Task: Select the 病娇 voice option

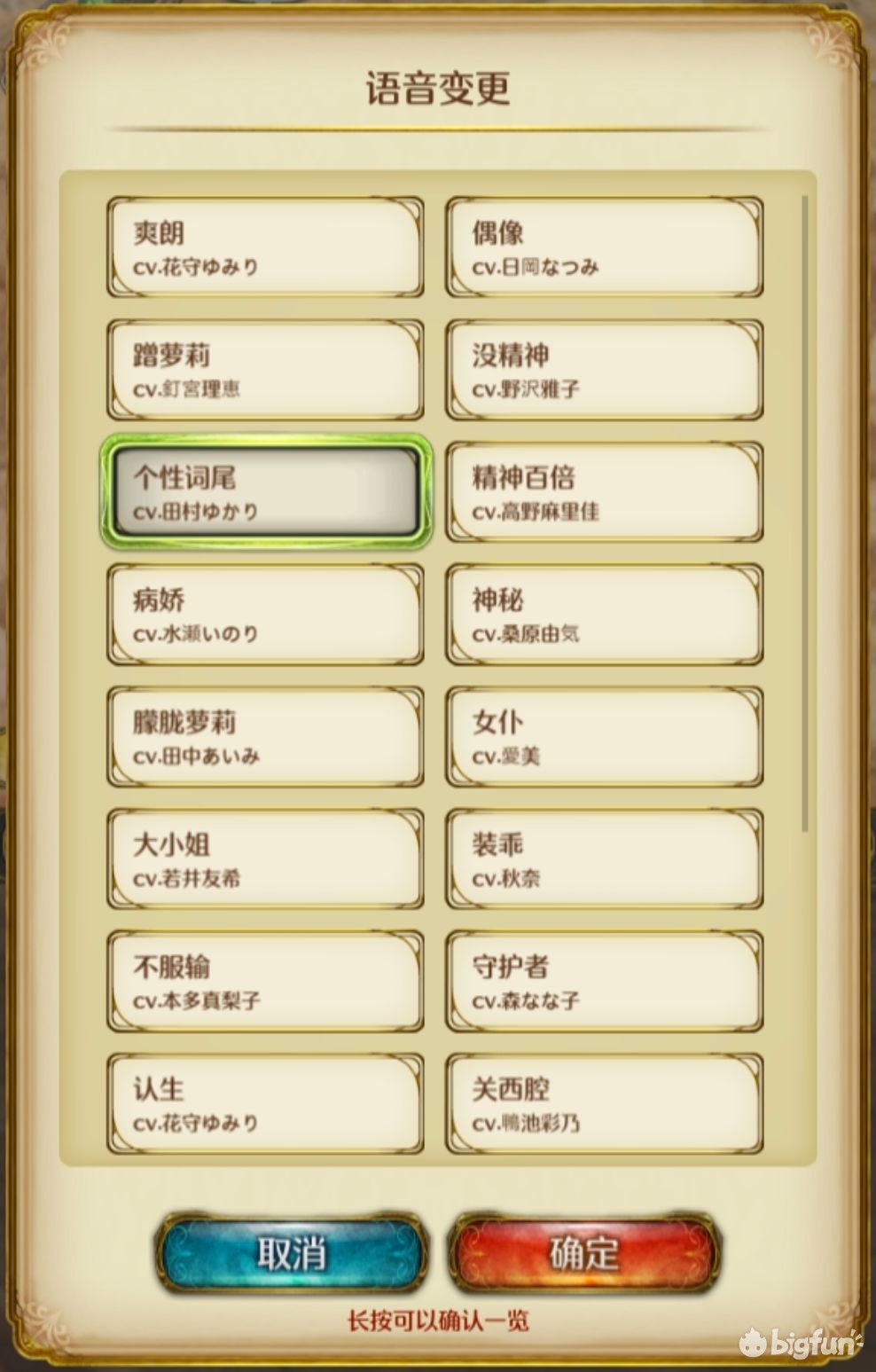Action: click(x=264, y=615)
